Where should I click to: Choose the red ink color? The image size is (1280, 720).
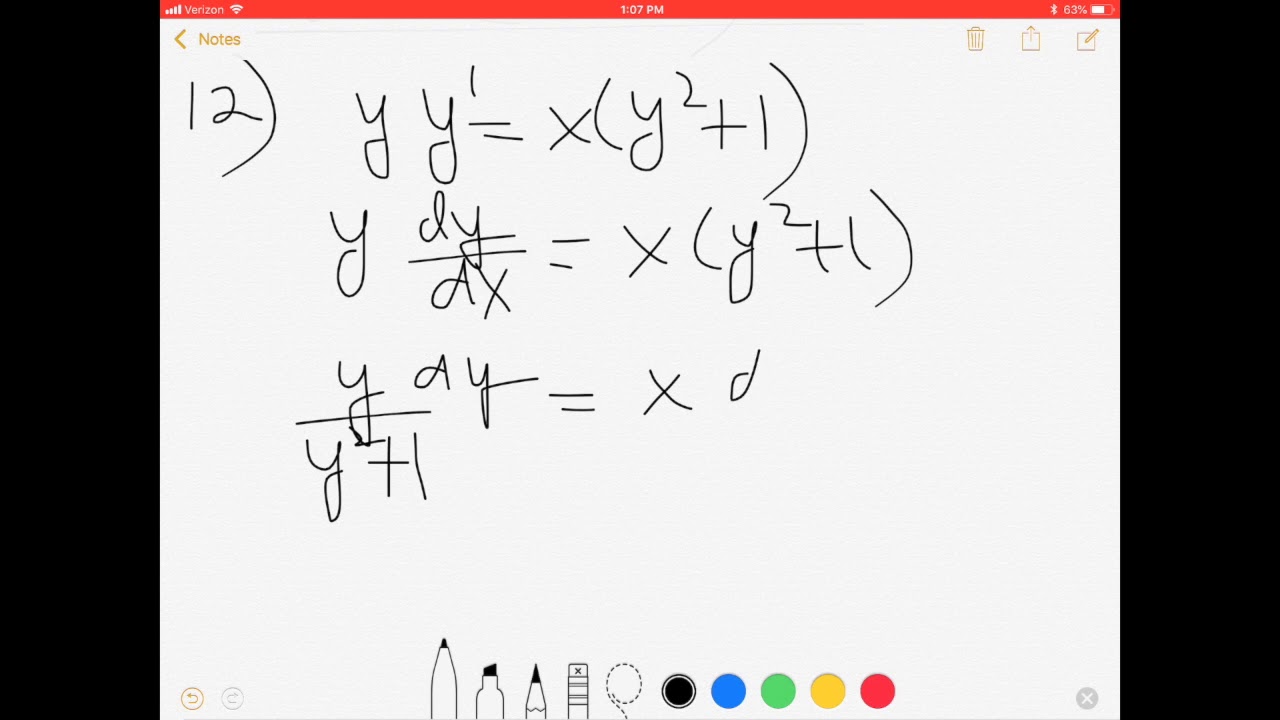pos(877,691)
